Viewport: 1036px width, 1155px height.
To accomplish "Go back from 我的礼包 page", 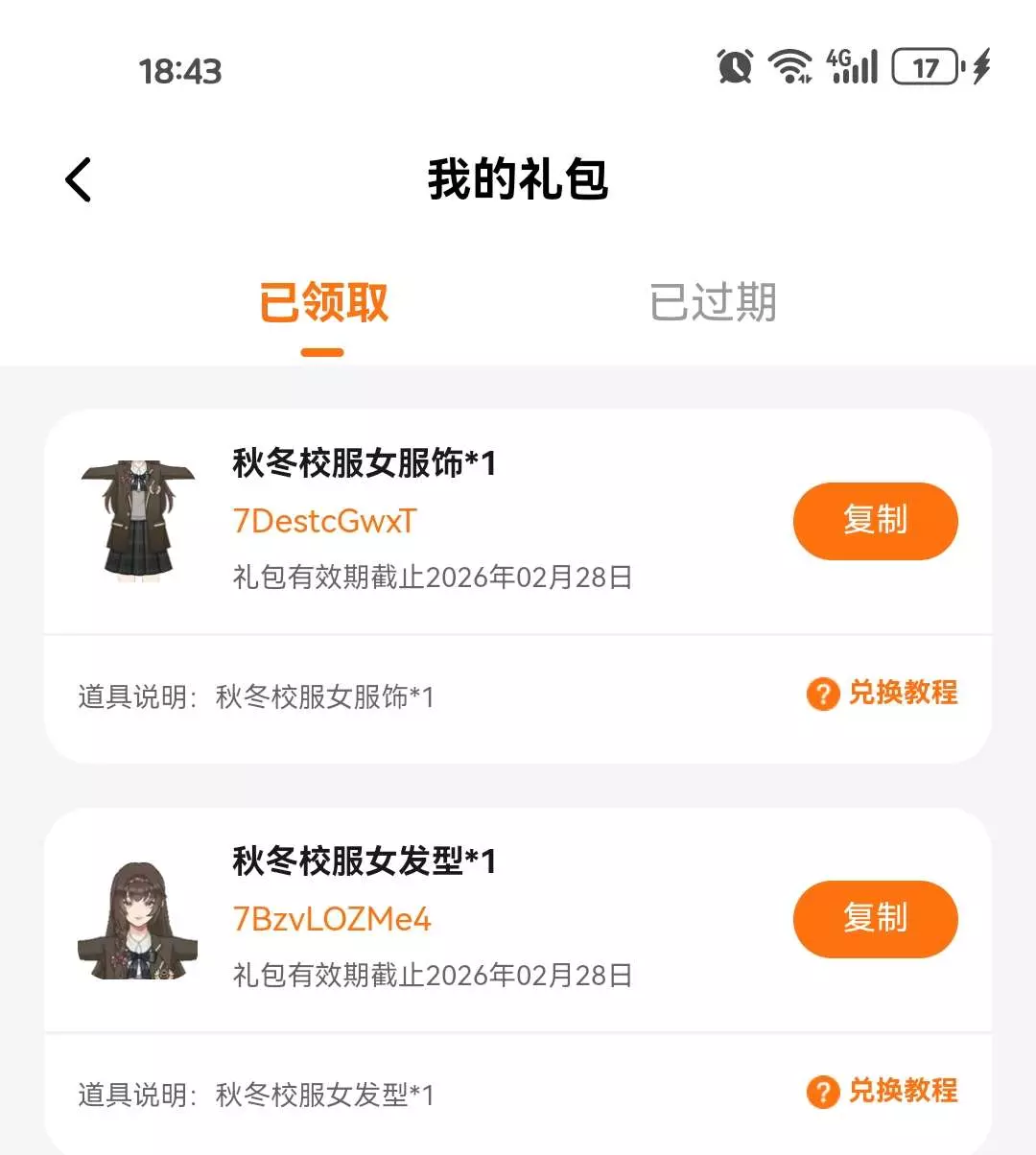I will coord(79,179).
